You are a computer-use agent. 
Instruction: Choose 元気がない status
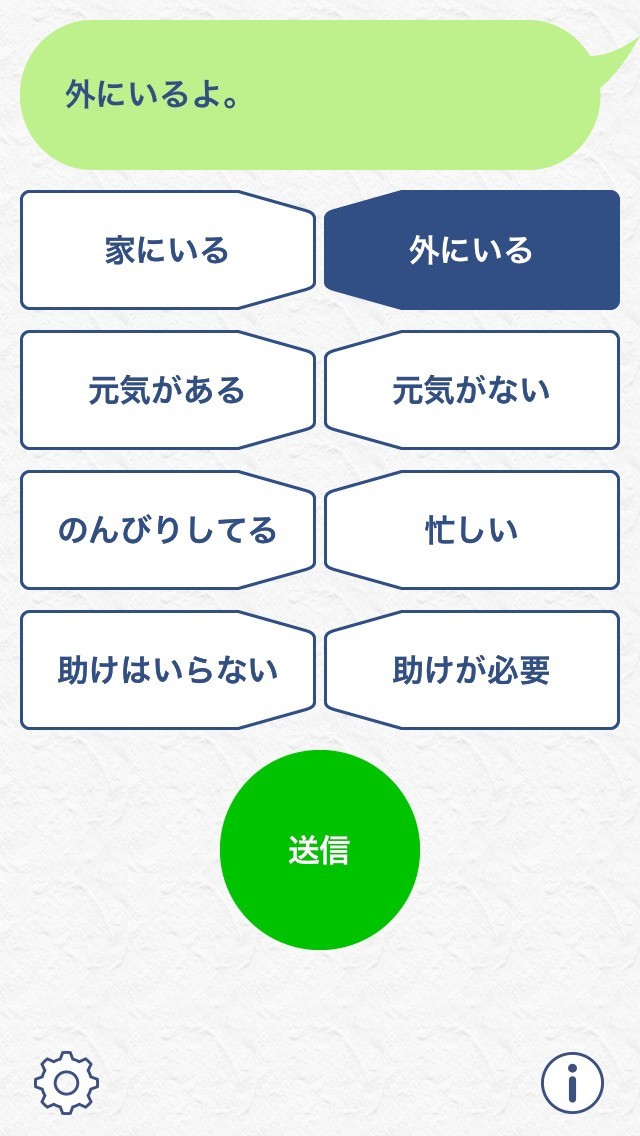pos(471,390)
